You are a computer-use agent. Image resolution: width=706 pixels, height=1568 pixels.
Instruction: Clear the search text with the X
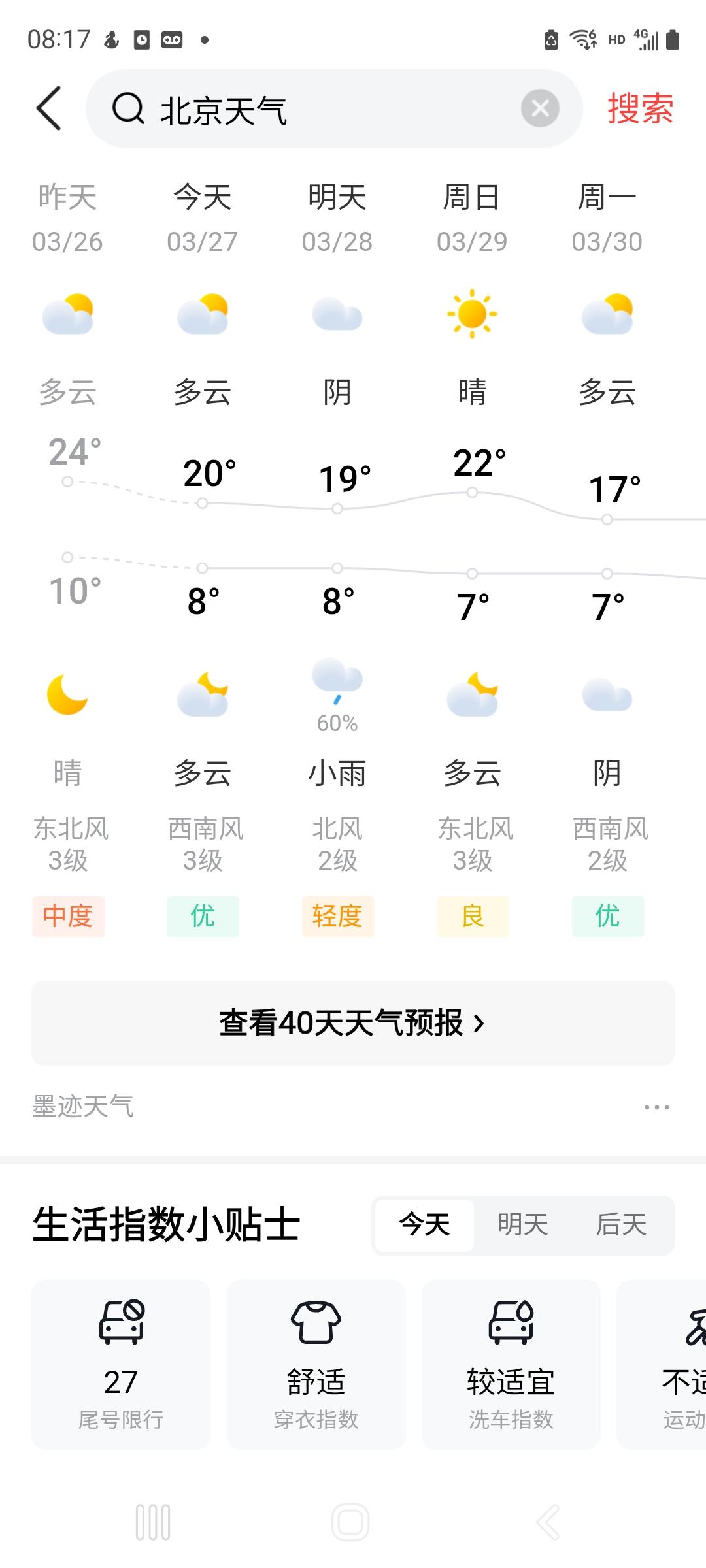point(540,108)
